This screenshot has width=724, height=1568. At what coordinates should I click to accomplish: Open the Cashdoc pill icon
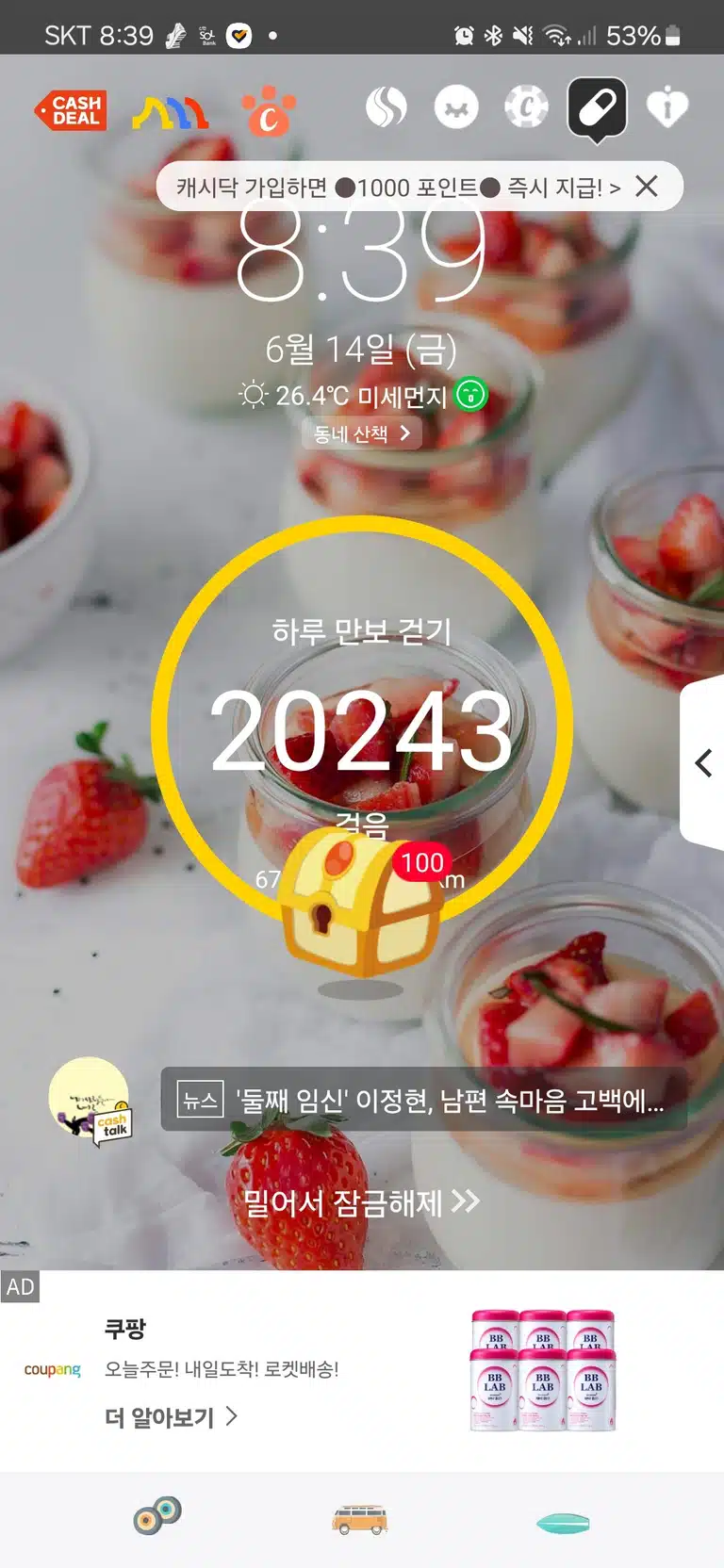(x=597, y=109)
